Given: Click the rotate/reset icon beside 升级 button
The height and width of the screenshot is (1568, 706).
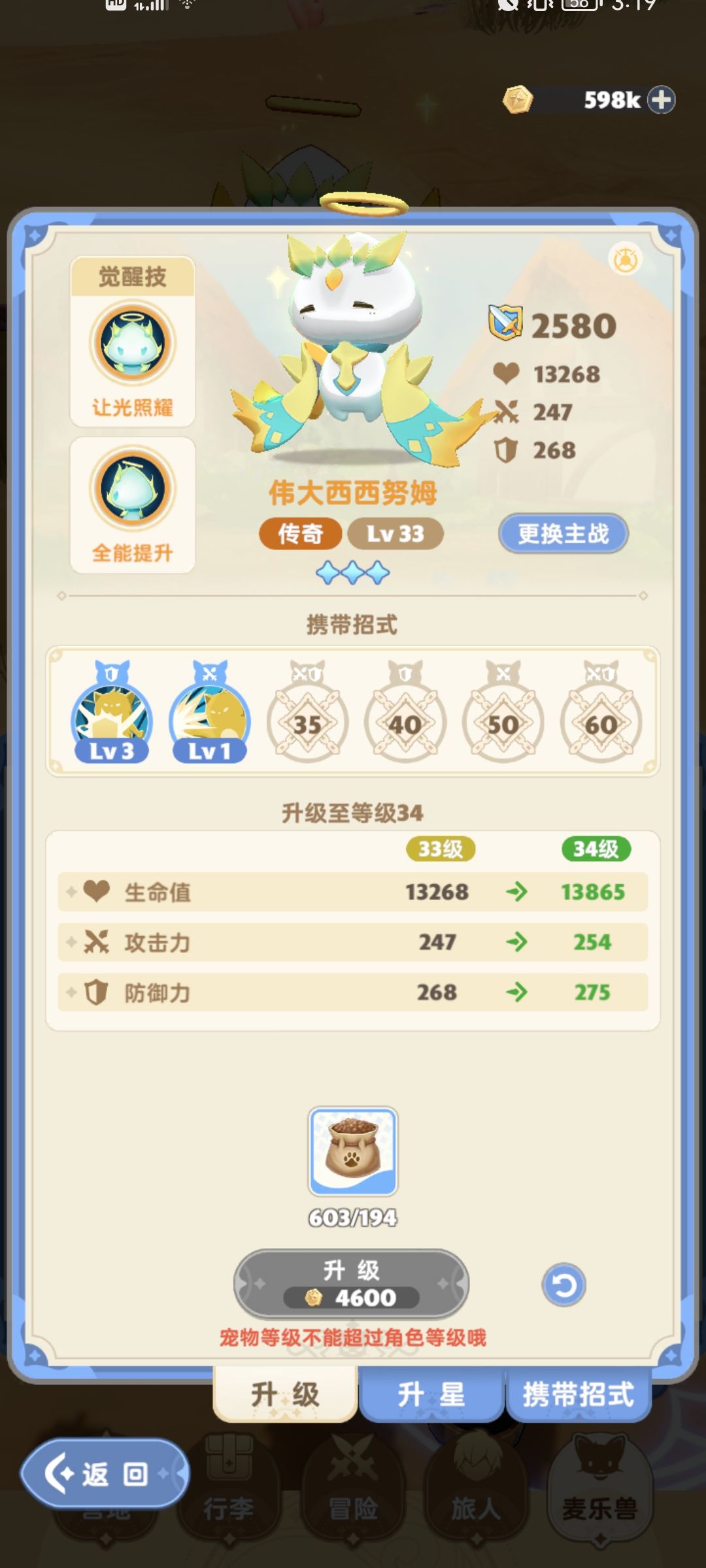Looking at the screenshot, I should point(563,1283).
